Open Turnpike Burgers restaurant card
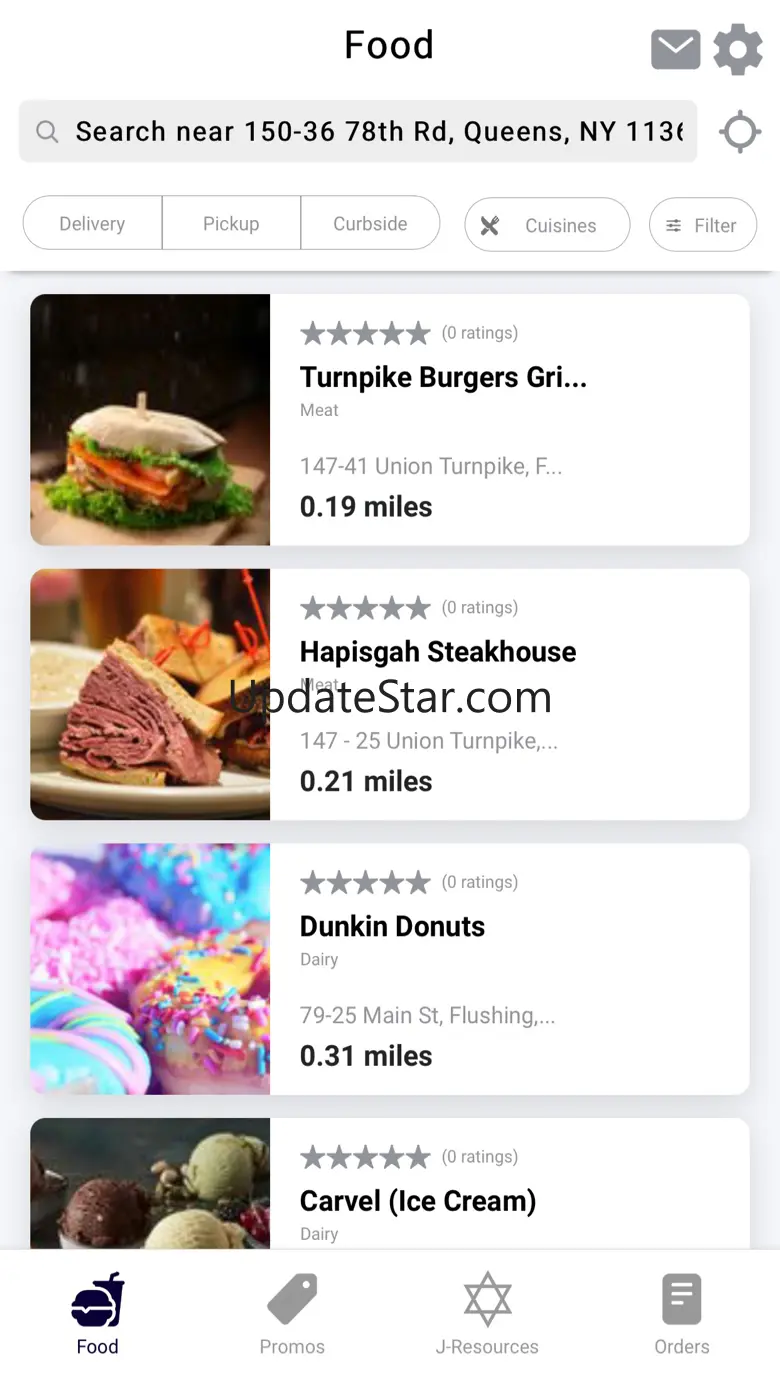Viewport: 780px width, 1387px height. point(390,420)
